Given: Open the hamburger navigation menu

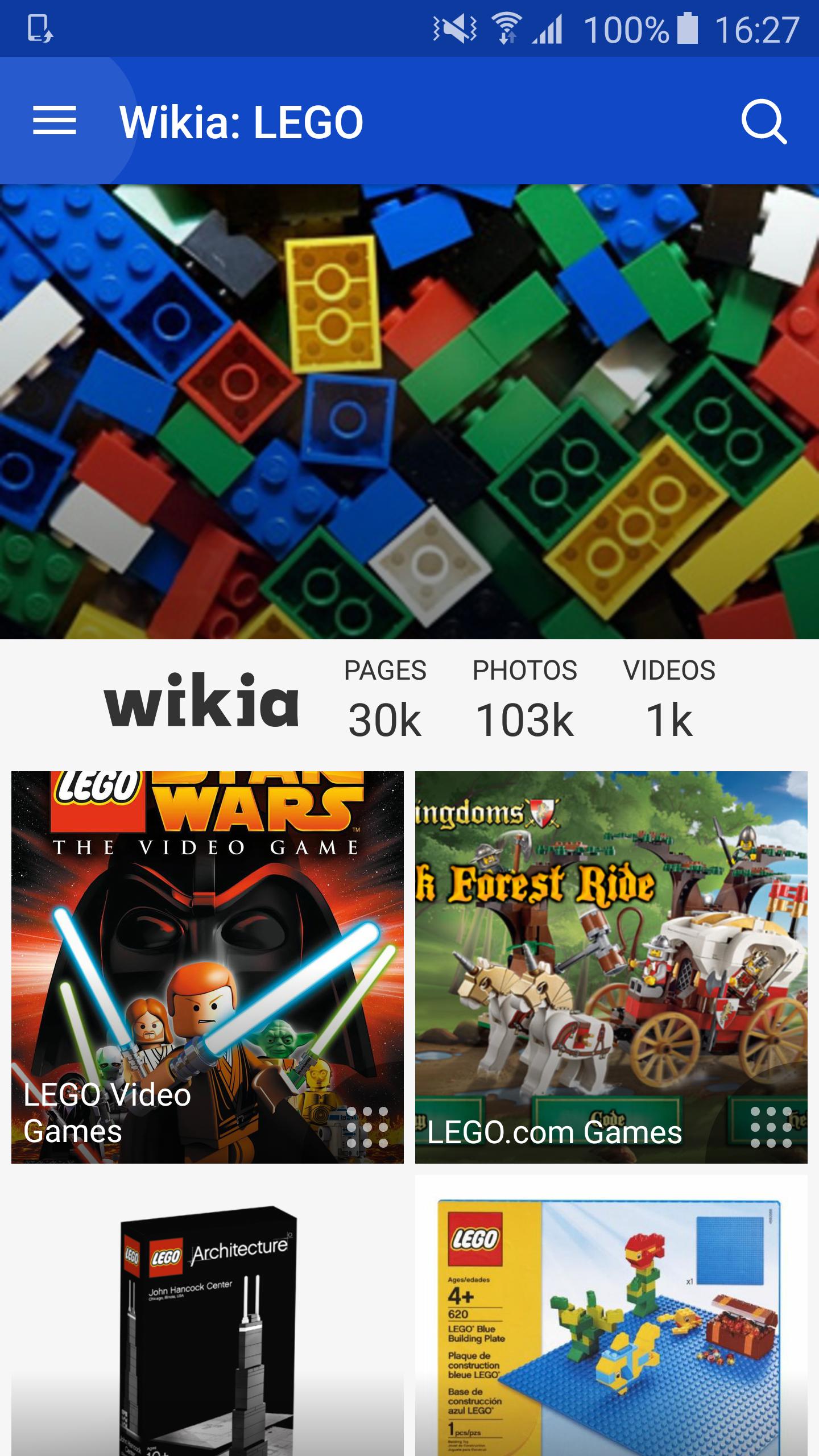Looking at the screenshot, I should click(55, 121).
